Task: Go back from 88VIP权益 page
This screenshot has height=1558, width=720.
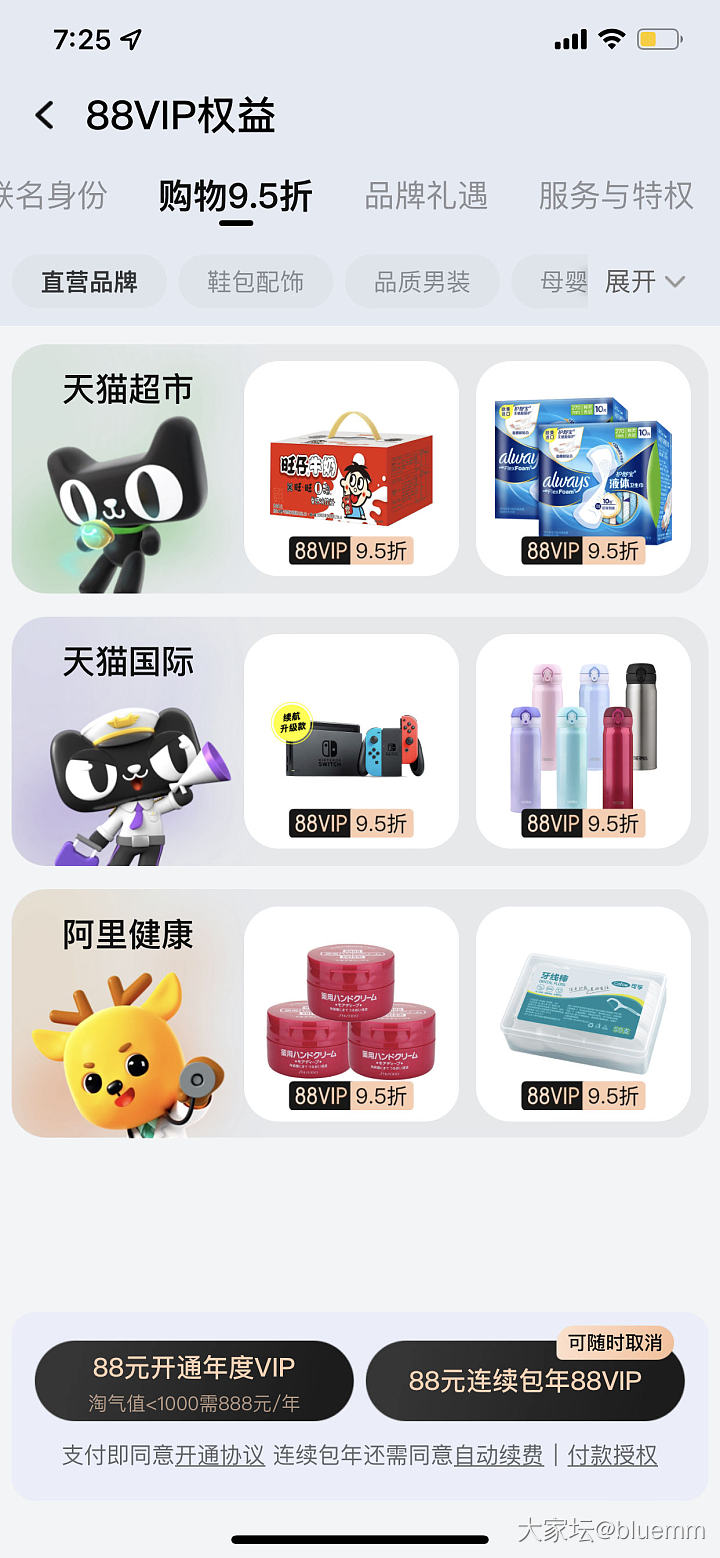Action: 44,116
